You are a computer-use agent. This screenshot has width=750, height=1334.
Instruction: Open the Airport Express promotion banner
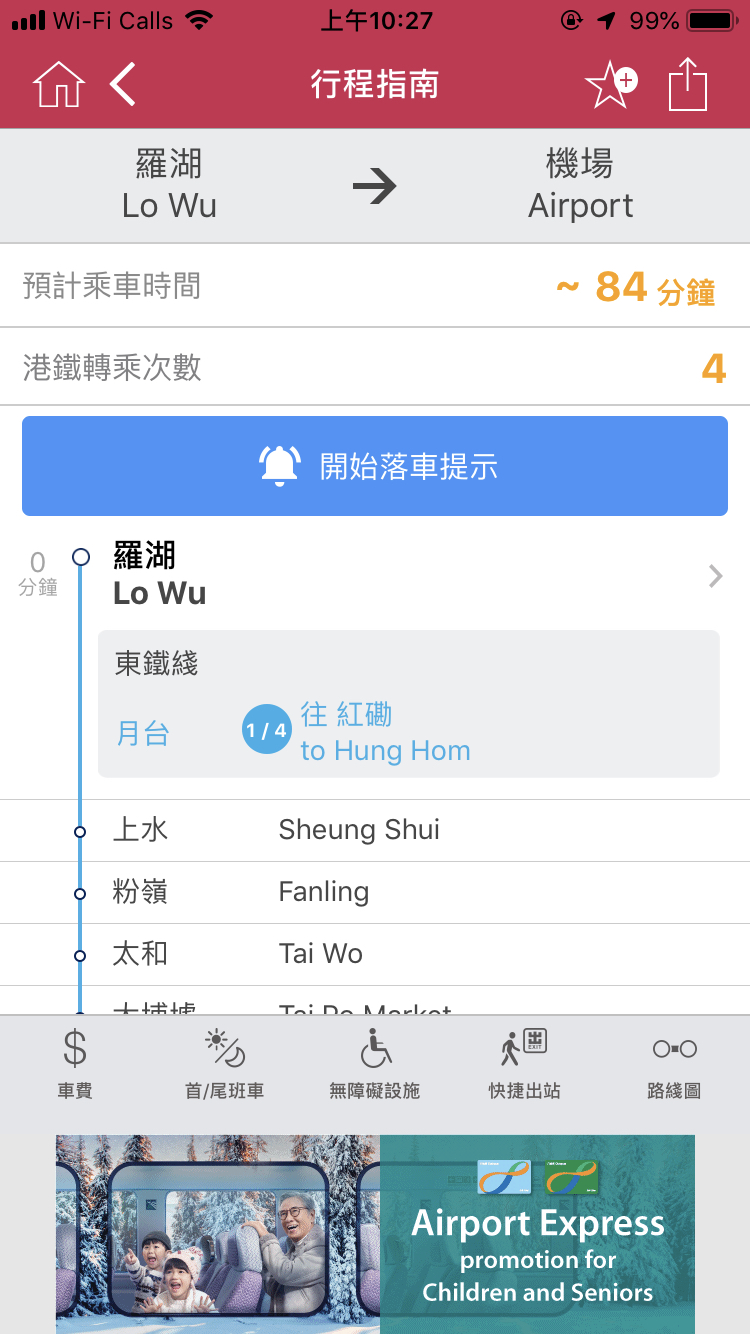point(375,1232)
